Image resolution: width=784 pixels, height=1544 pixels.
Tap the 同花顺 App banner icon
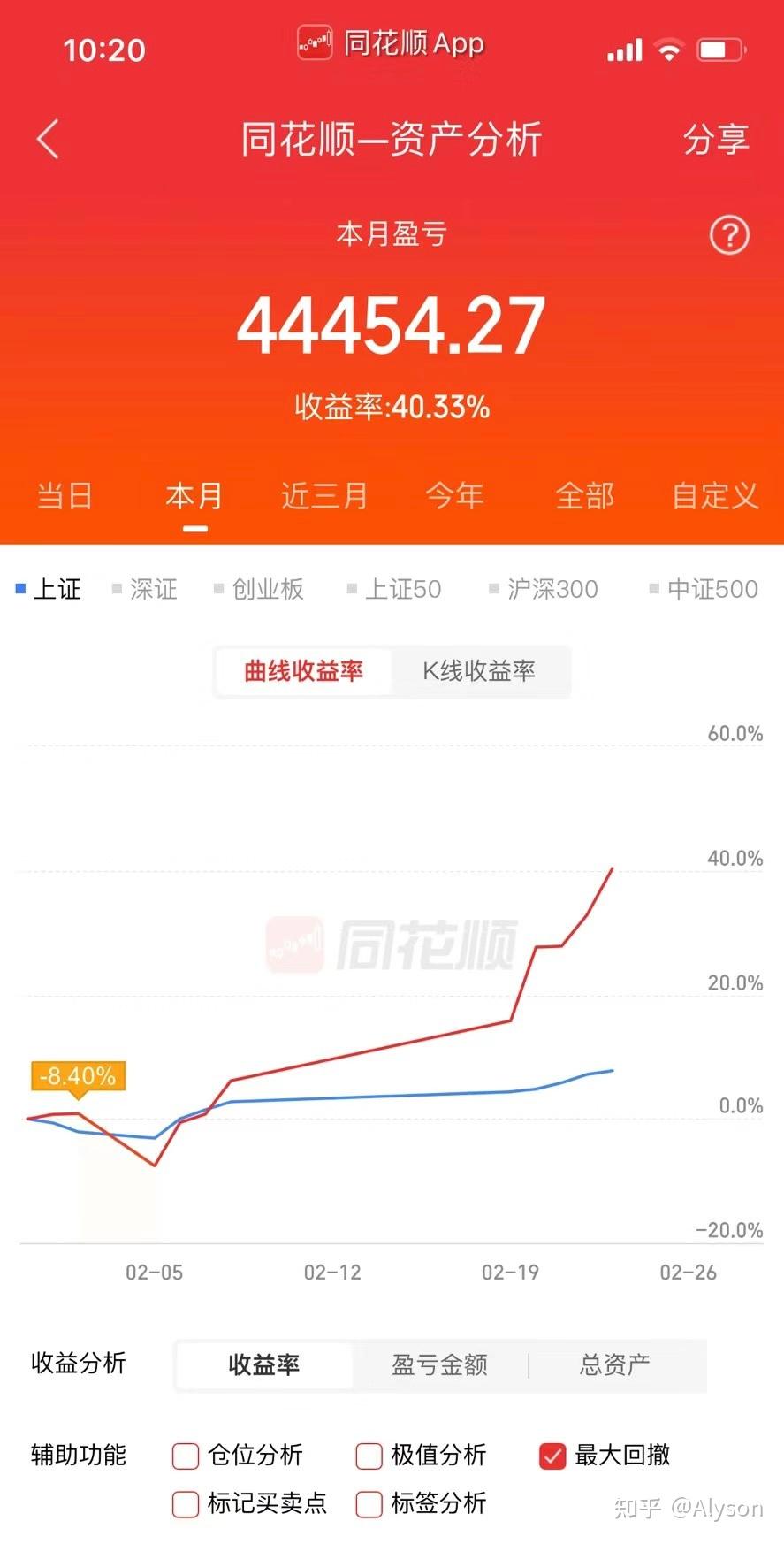[316, 42]
